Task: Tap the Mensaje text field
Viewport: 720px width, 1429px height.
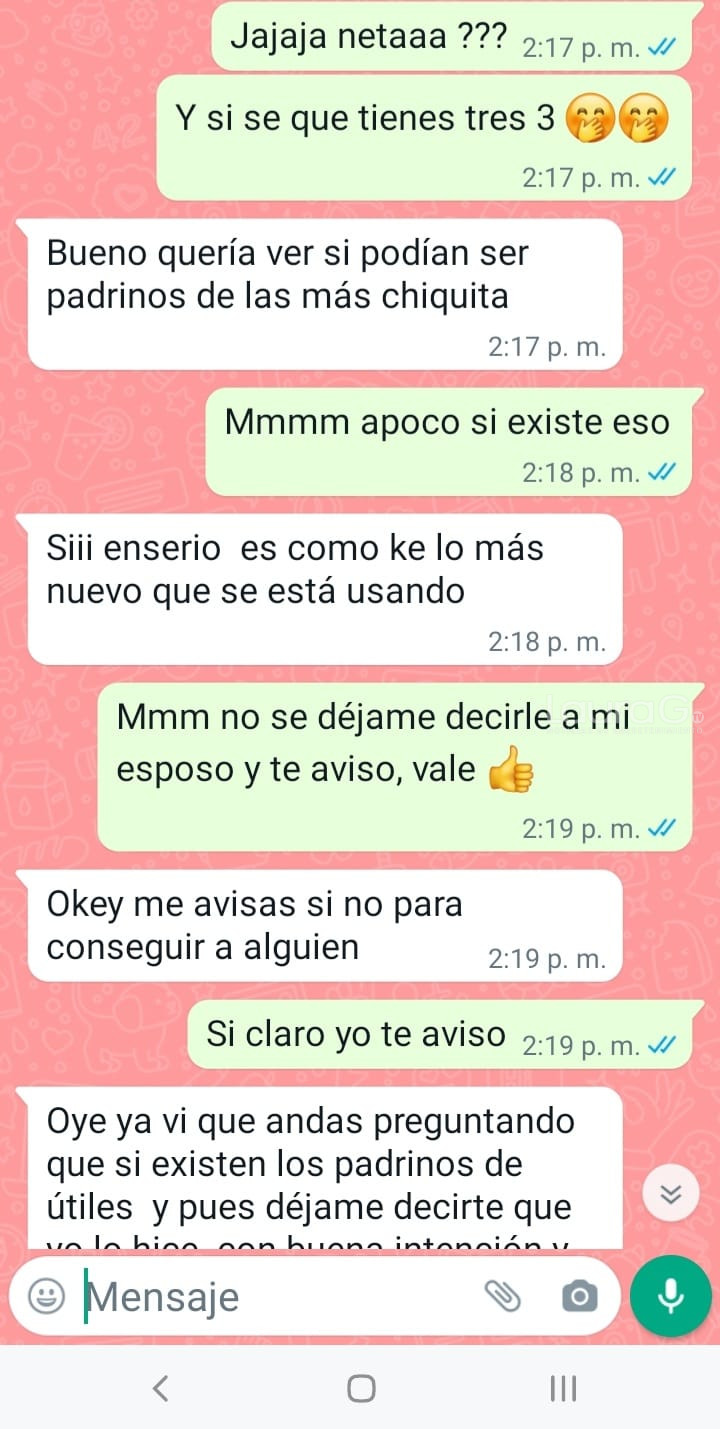Action: (280, 1297)
